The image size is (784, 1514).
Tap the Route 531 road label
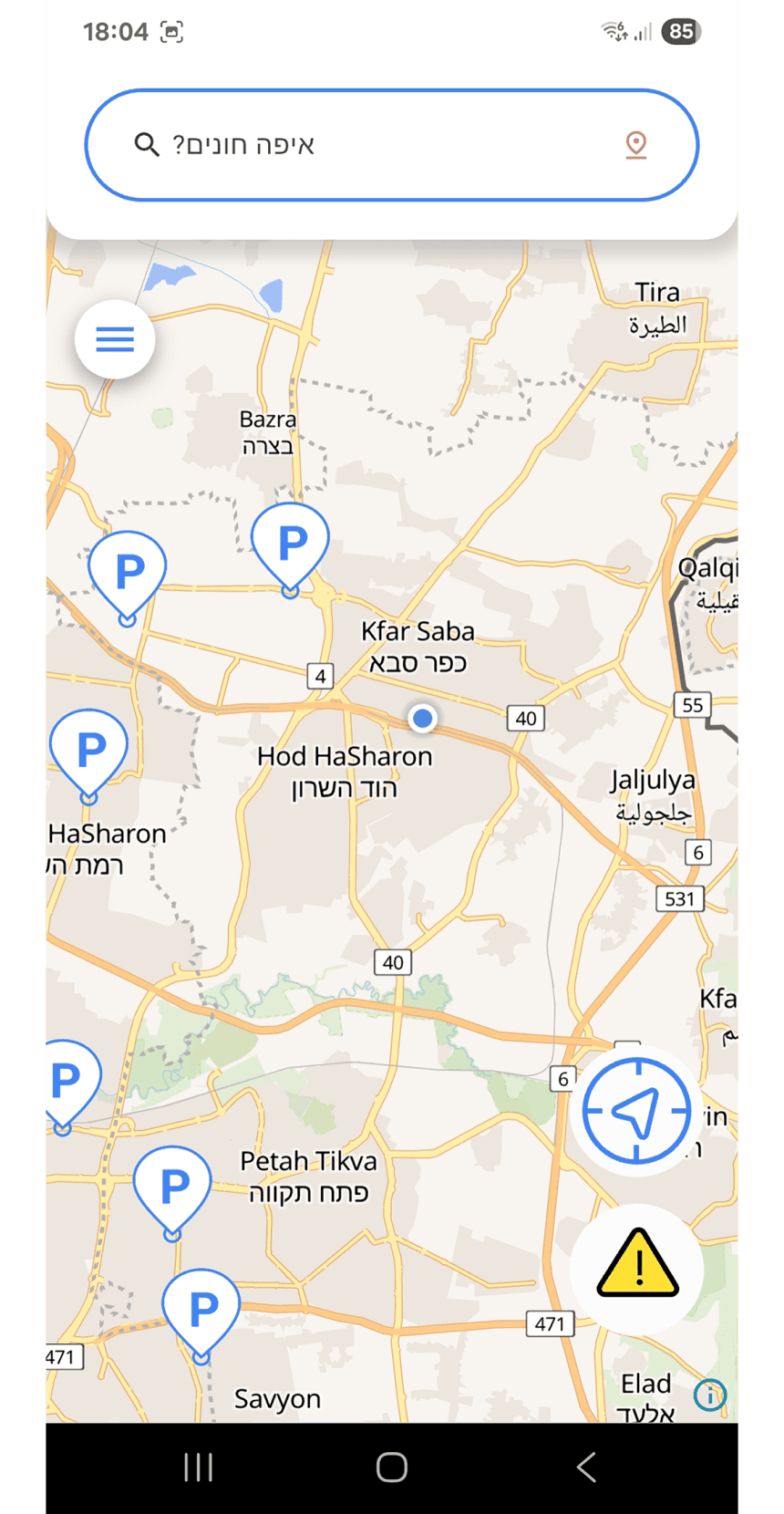click(x=679, y=898)
